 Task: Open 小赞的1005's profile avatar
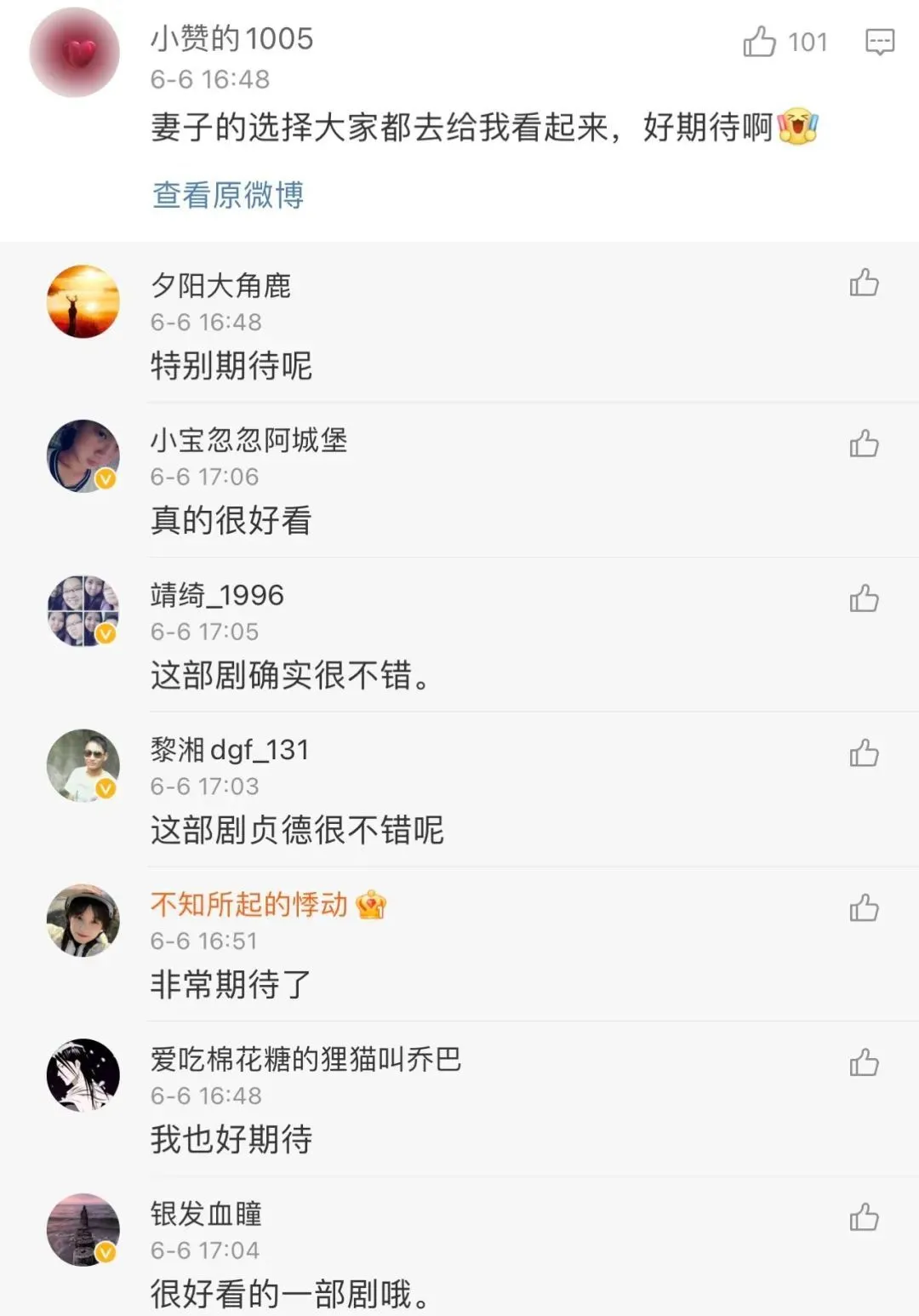pos(75,53)
